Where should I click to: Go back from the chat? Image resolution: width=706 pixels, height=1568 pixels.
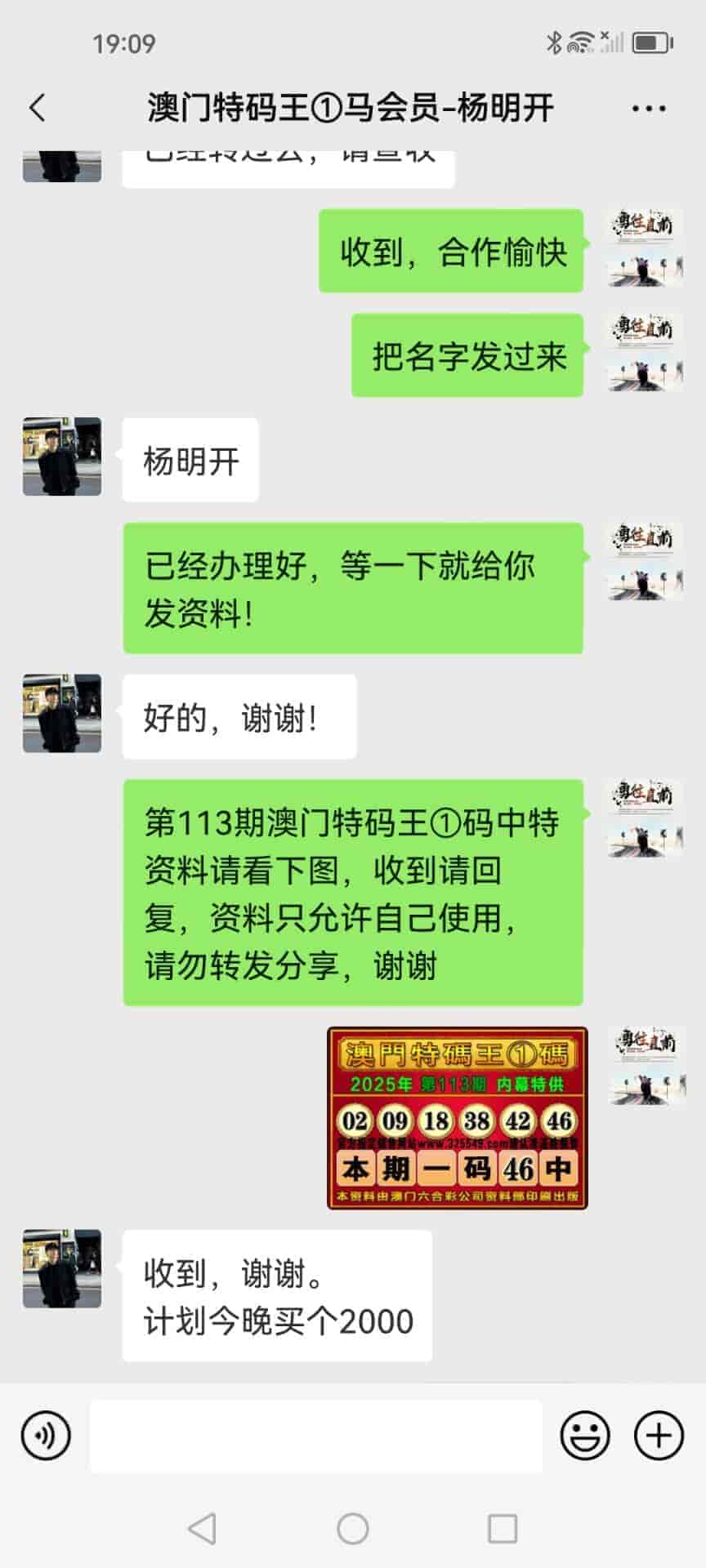tap(38, 108)
